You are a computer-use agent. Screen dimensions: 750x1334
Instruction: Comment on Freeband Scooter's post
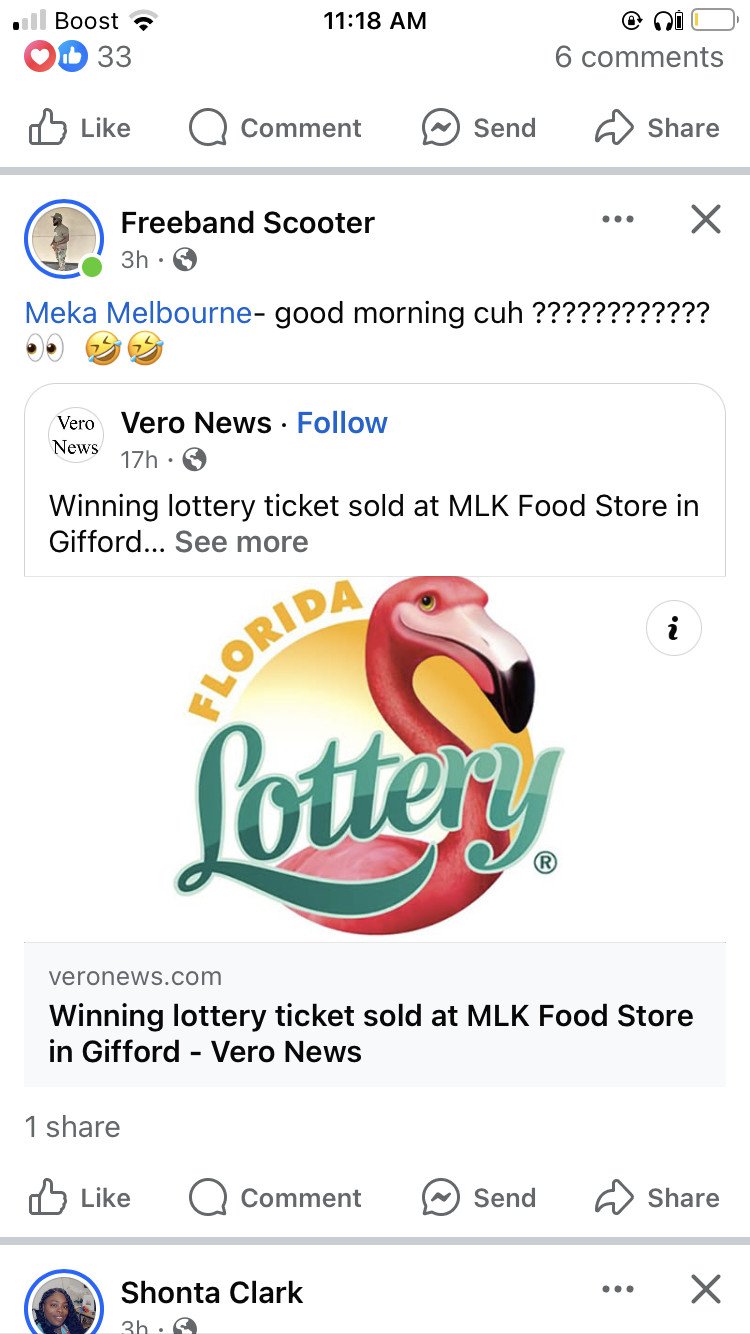pyautogui.click(x=275, y=1197)
